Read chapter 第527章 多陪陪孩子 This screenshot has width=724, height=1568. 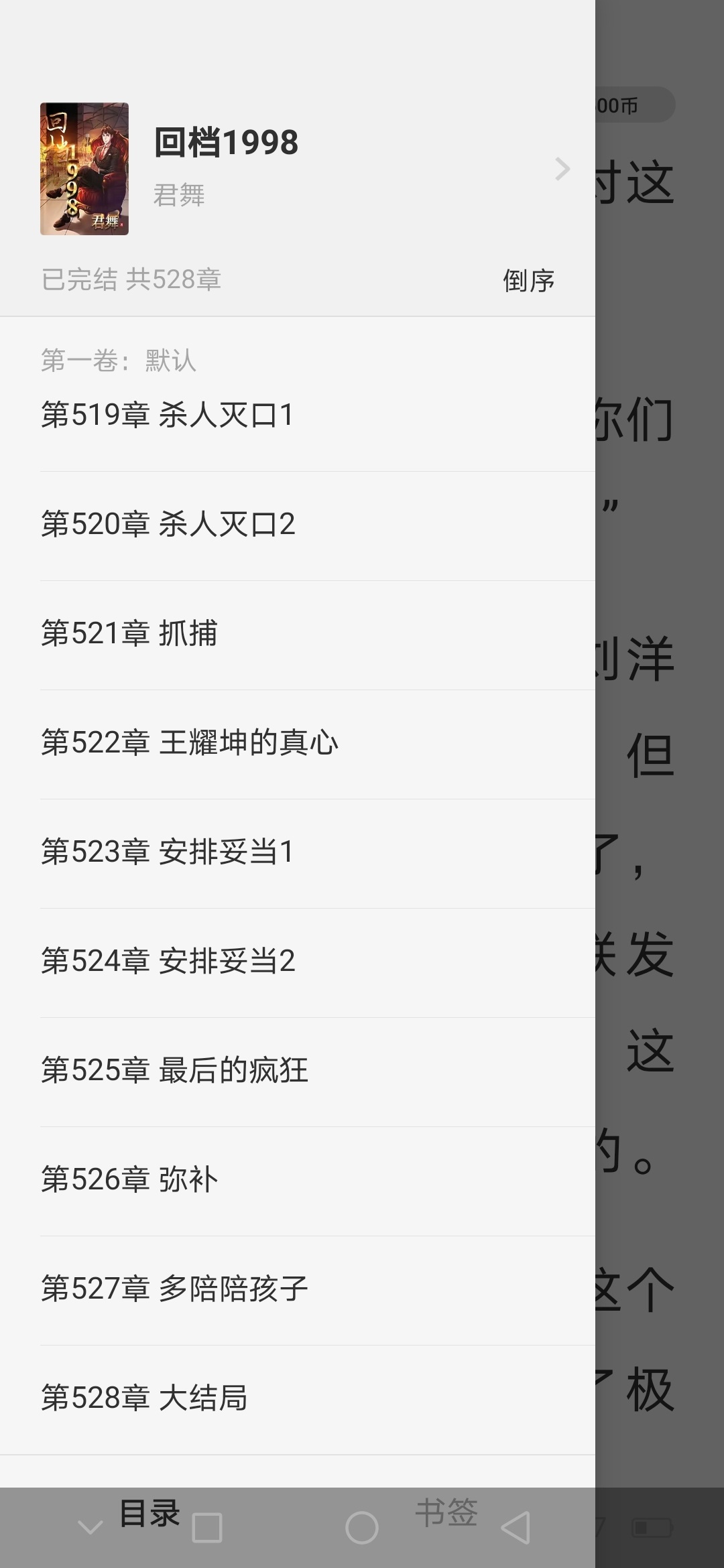pos(174,1289)
